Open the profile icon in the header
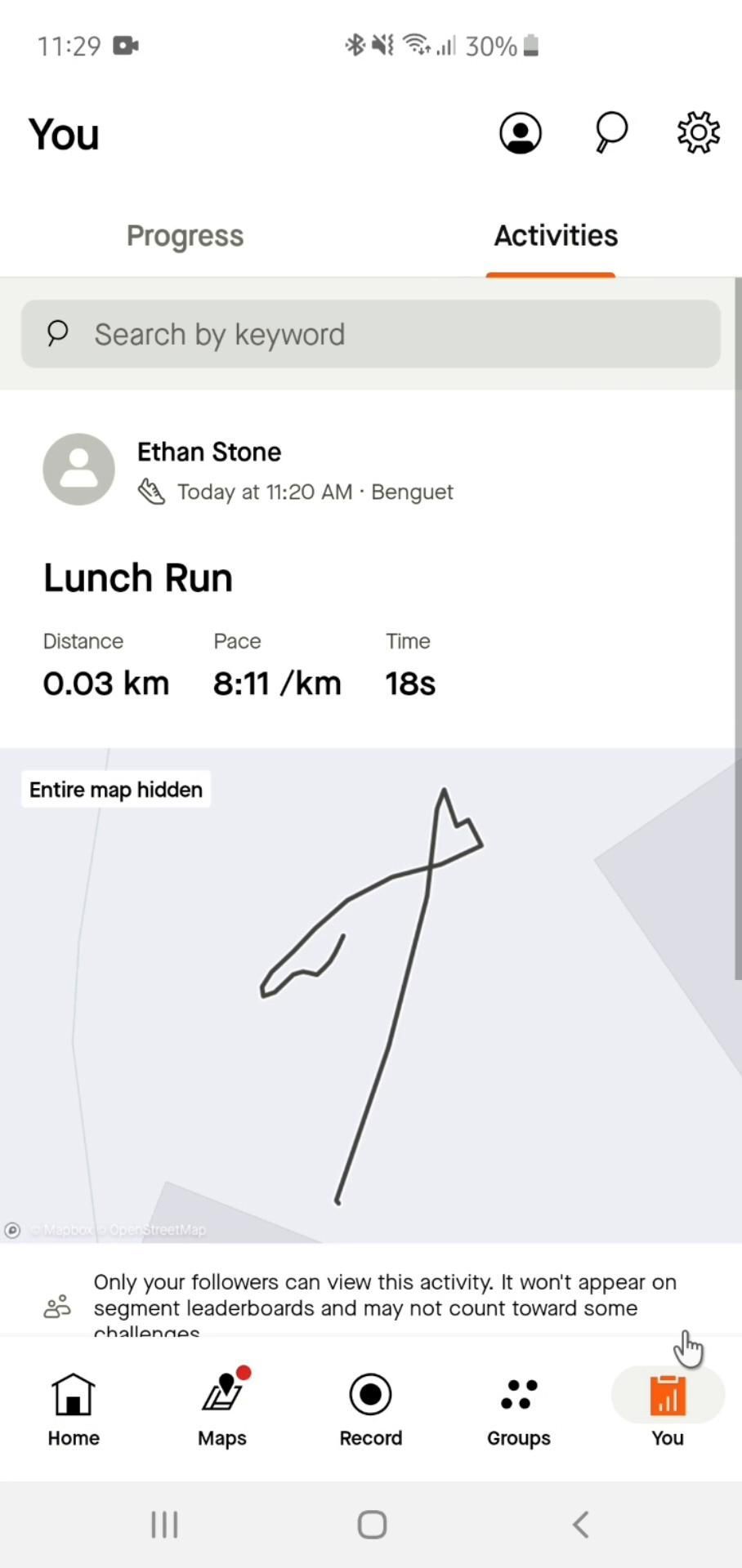The image size is (742, 1568). (x=521, y=133)
